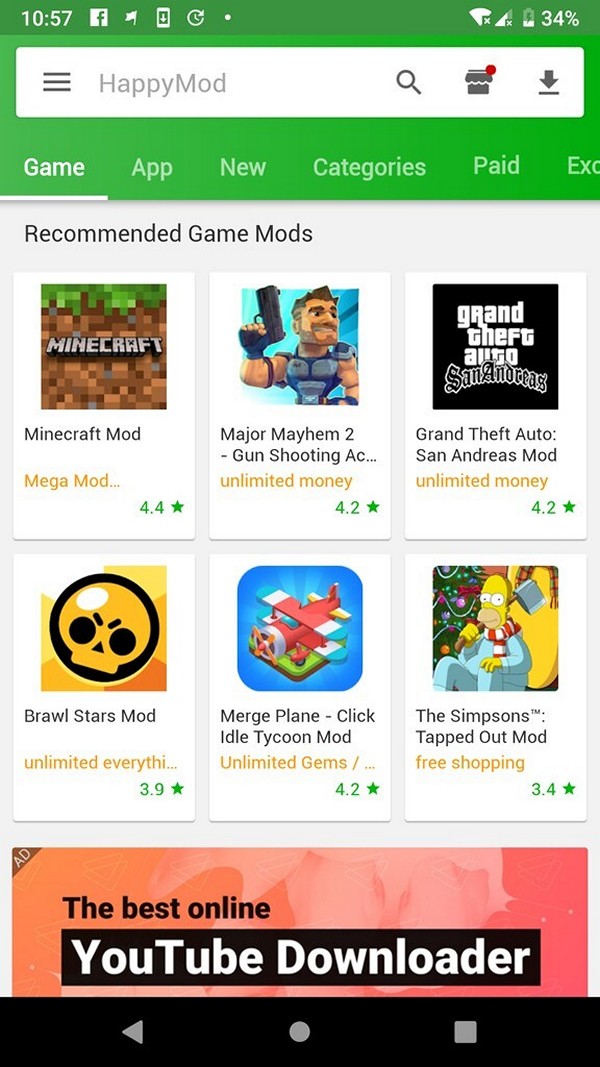Switch to the App tab
Image resolution: width=600 pixels, height=1067 pixels.
point(152,167)
